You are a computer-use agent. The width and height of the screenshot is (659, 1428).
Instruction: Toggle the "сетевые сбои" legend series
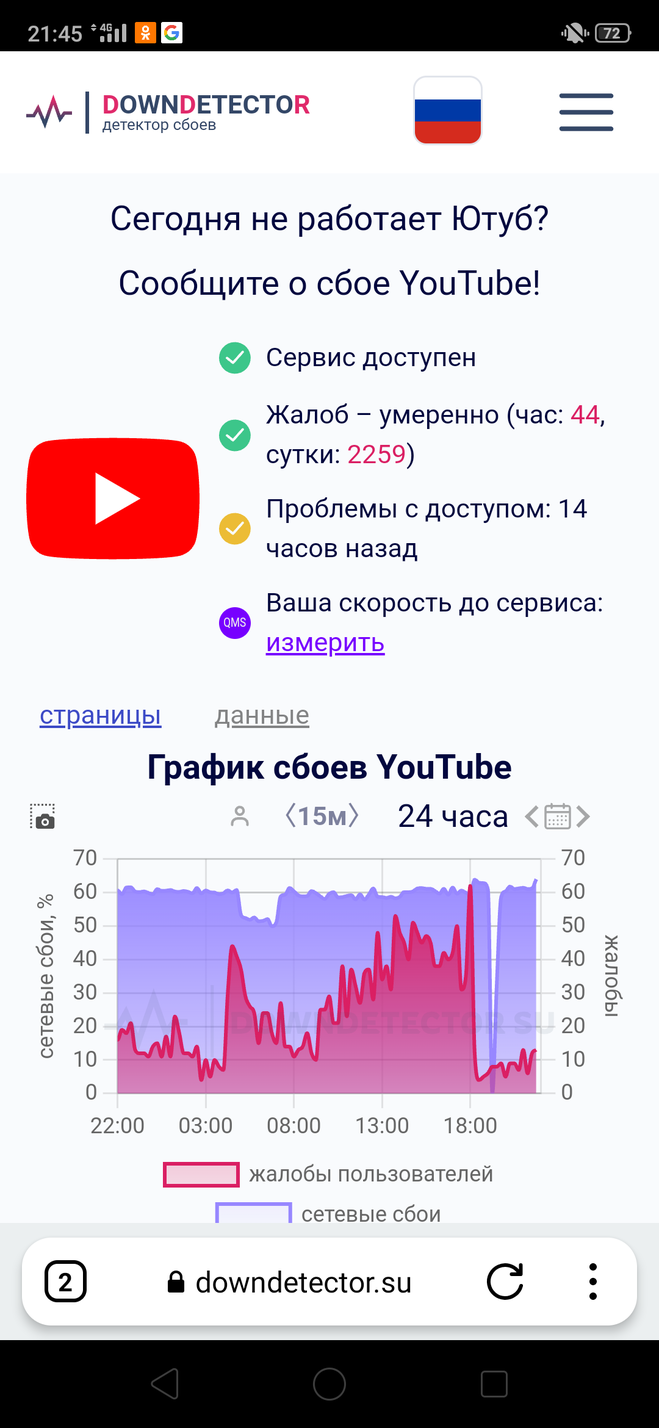[x=328, y=1213]
